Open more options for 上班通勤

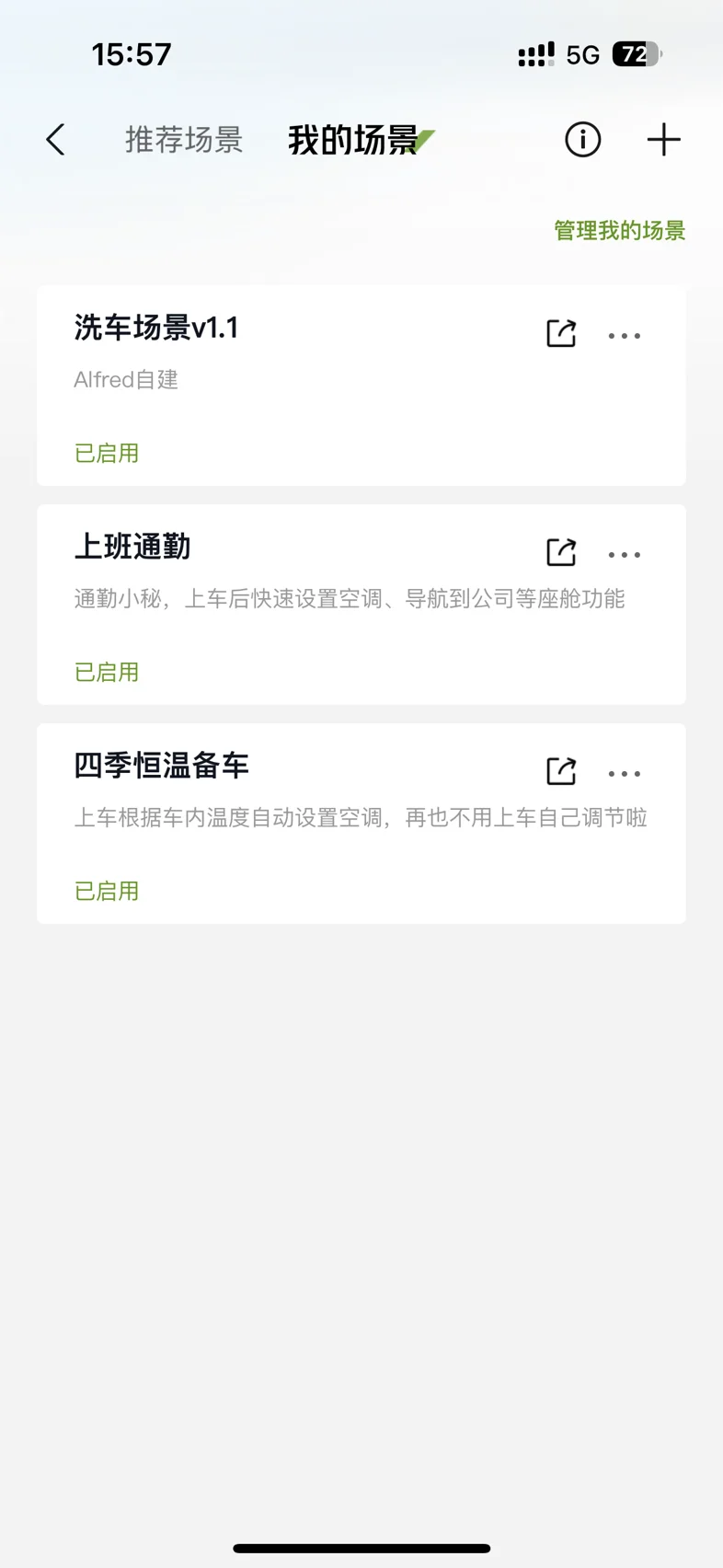coord(625,555)
